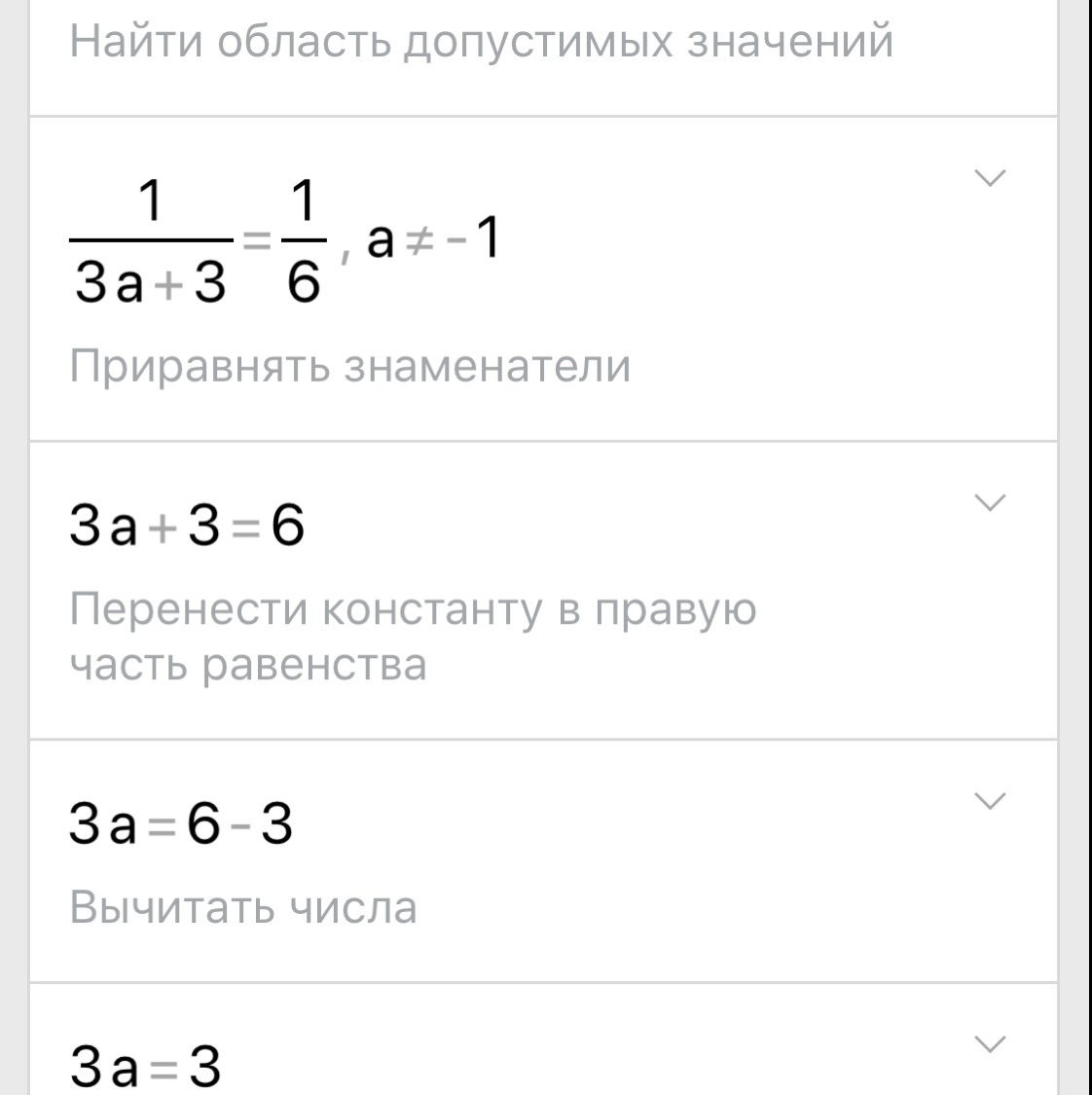This screenshot has width=1092, height=1095.
Task: Expand the step 3a+3=6 explanation
Action: pyautogui.click(x=989, y=502)
